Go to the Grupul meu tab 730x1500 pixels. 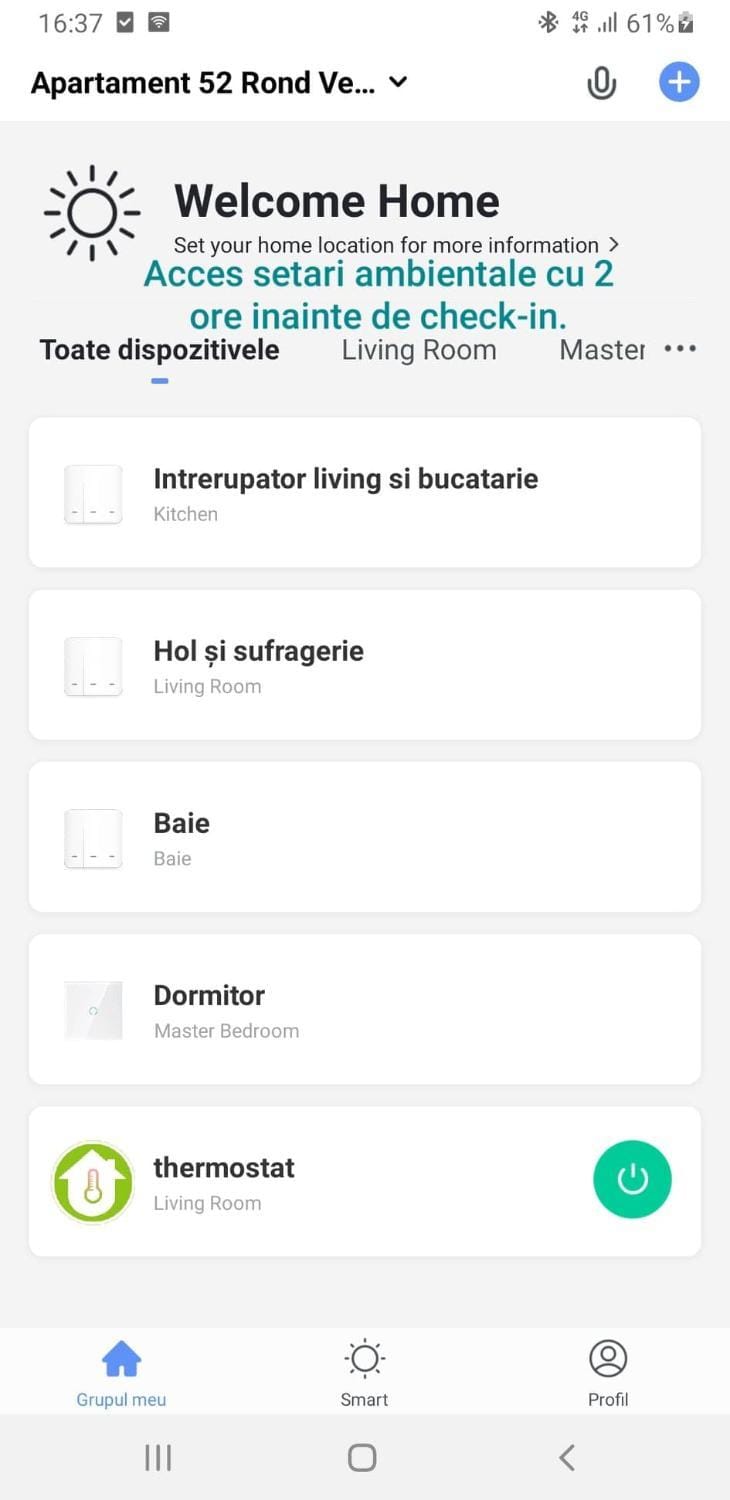pos(121,1374)
